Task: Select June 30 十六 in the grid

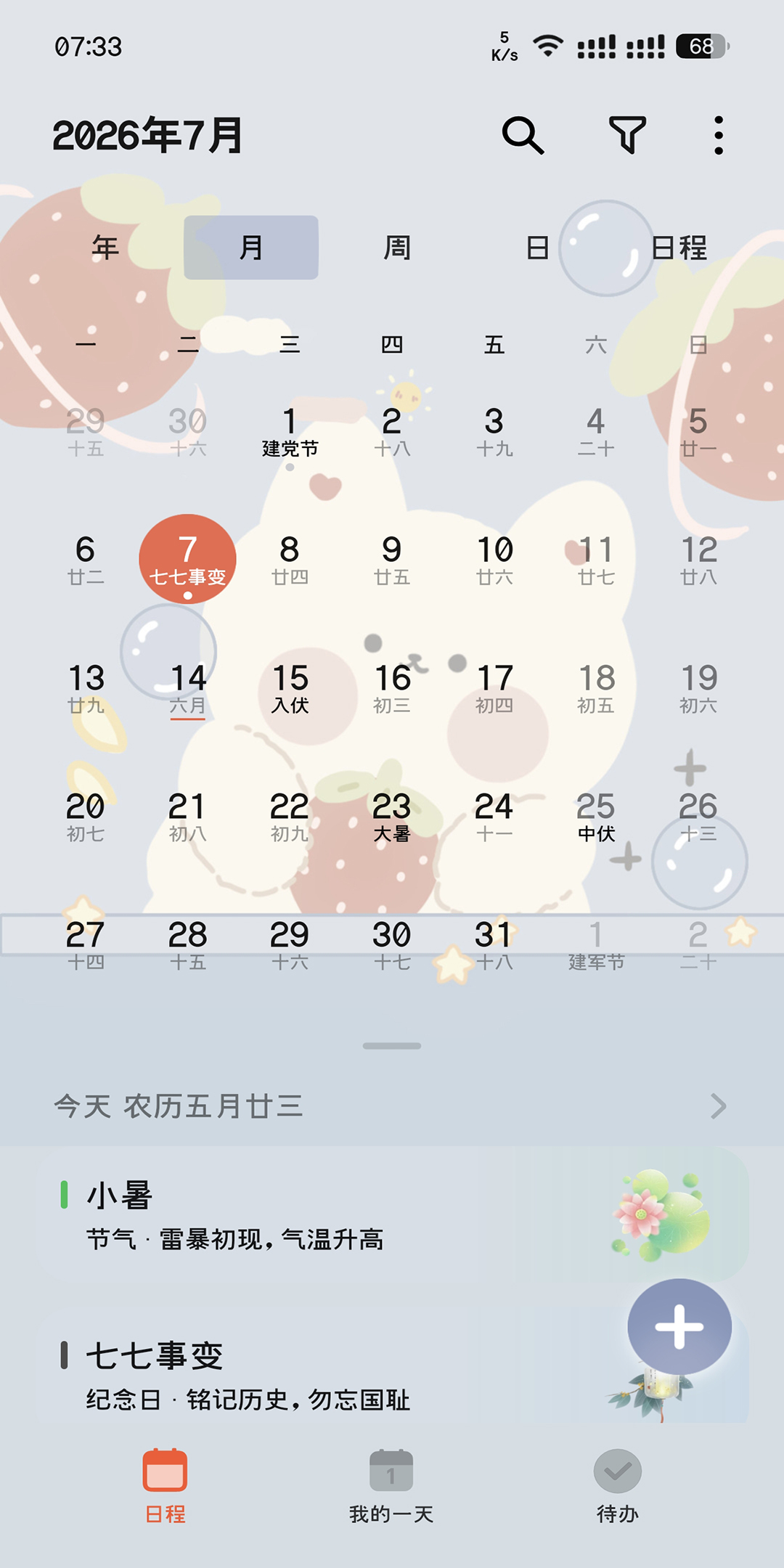Action: click(187, 433)
